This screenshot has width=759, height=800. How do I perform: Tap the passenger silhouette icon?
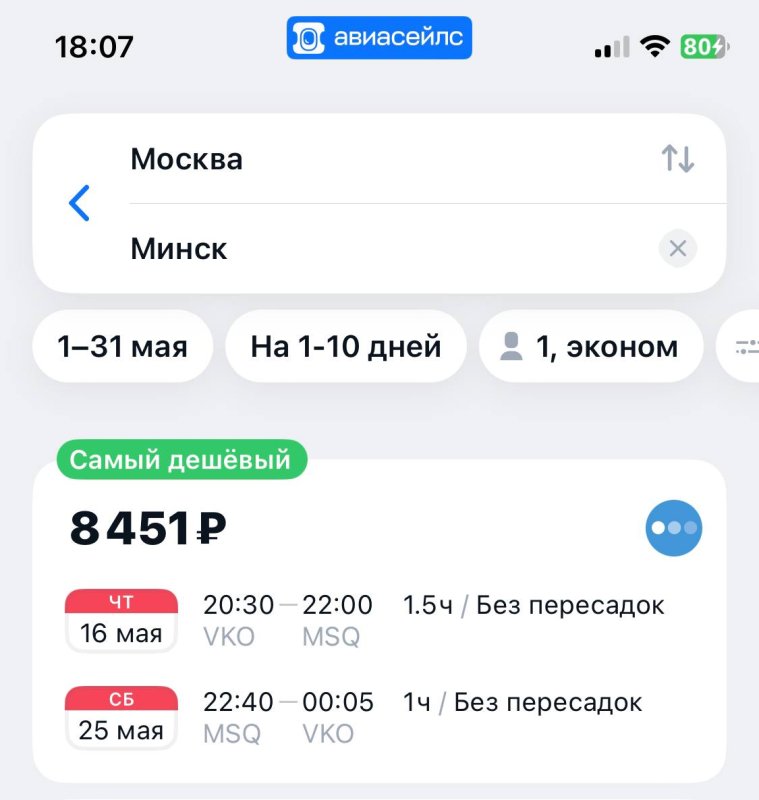(513, 345)
